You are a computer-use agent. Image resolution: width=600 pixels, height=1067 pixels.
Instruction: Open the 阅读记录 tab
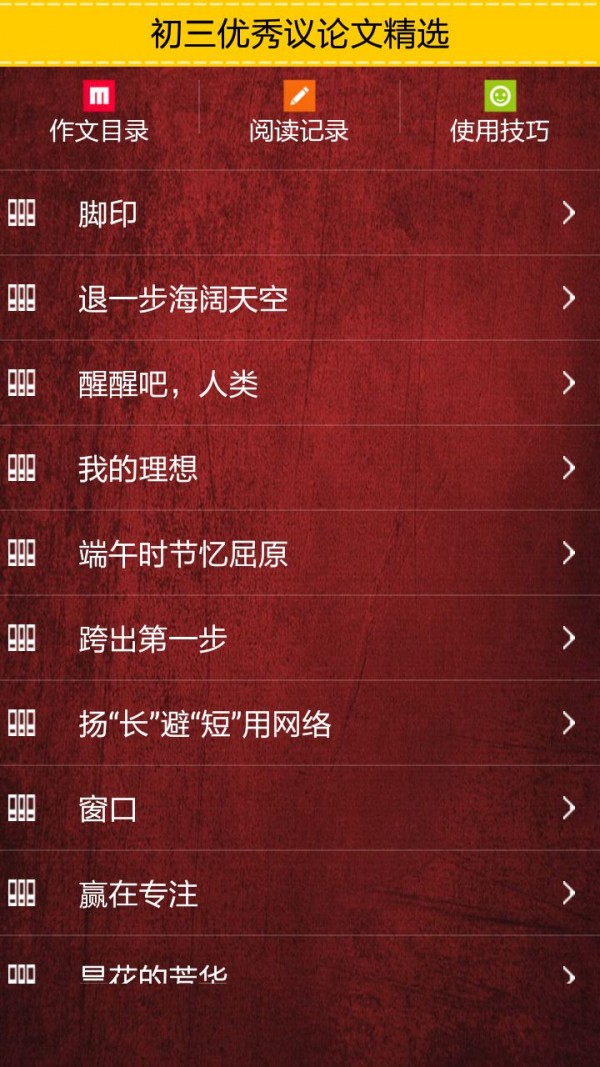click(x=299, y=113)
